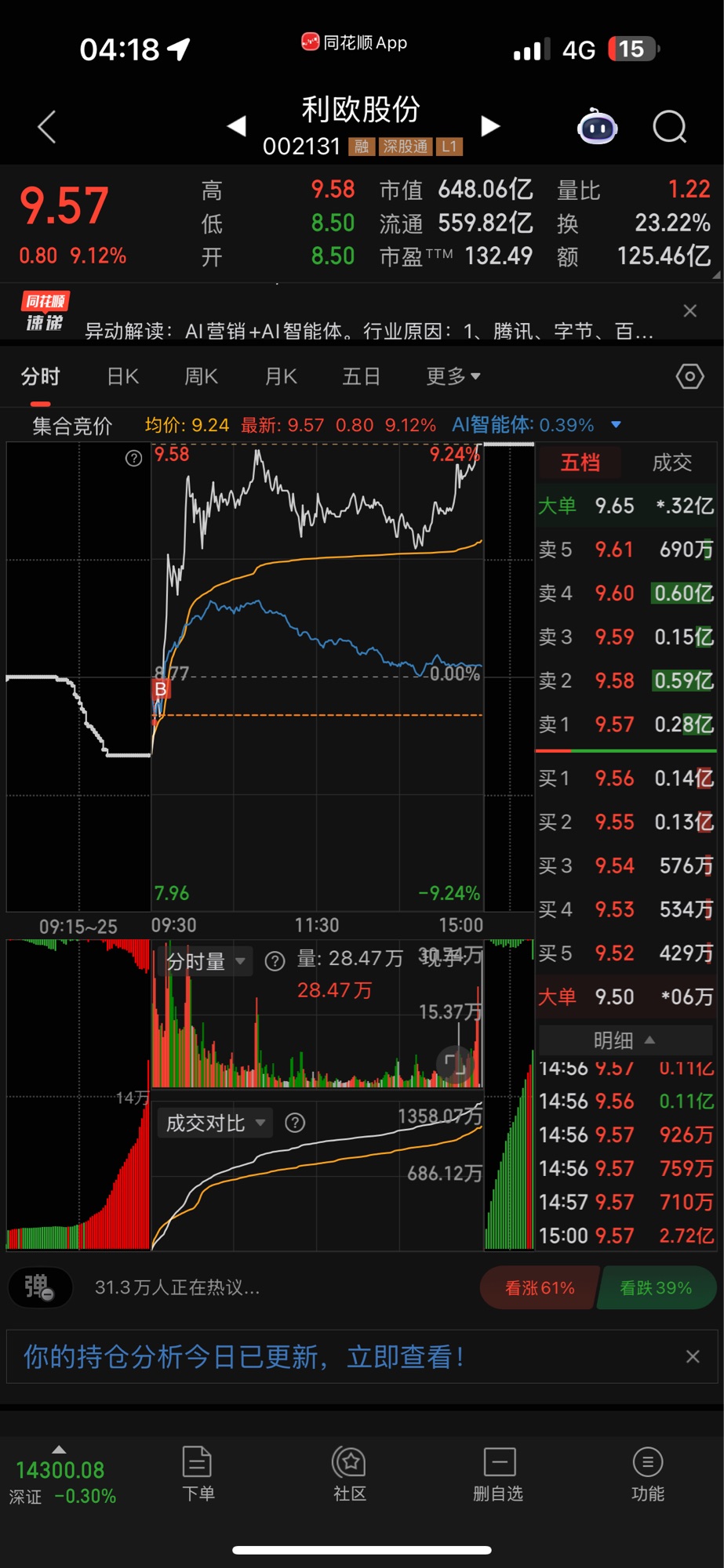Screen dimensions: 724x1568
Task: Vote 看跌 39%
Action: 656,1288
